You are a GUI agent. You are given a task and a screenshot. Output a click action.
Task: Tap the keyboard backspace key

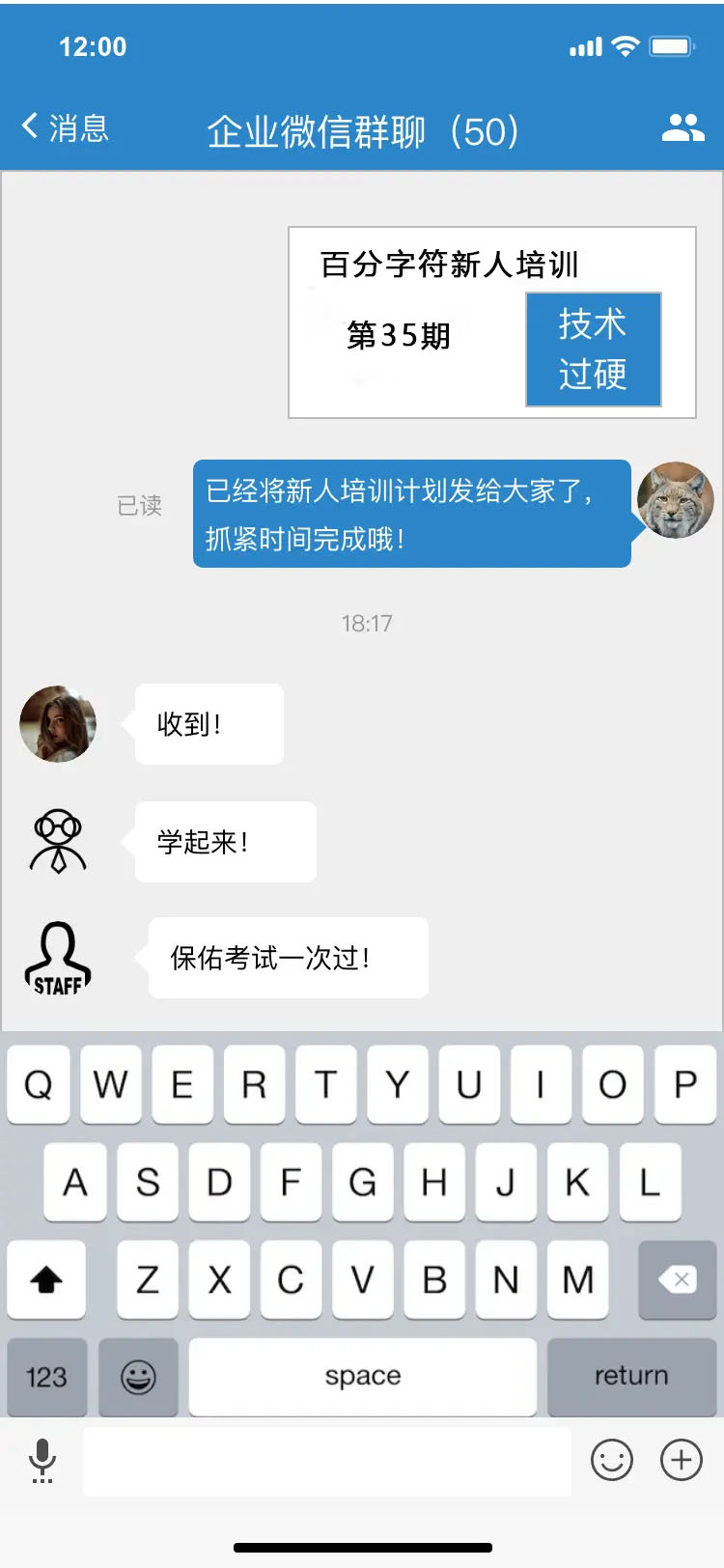point(677,1280)
